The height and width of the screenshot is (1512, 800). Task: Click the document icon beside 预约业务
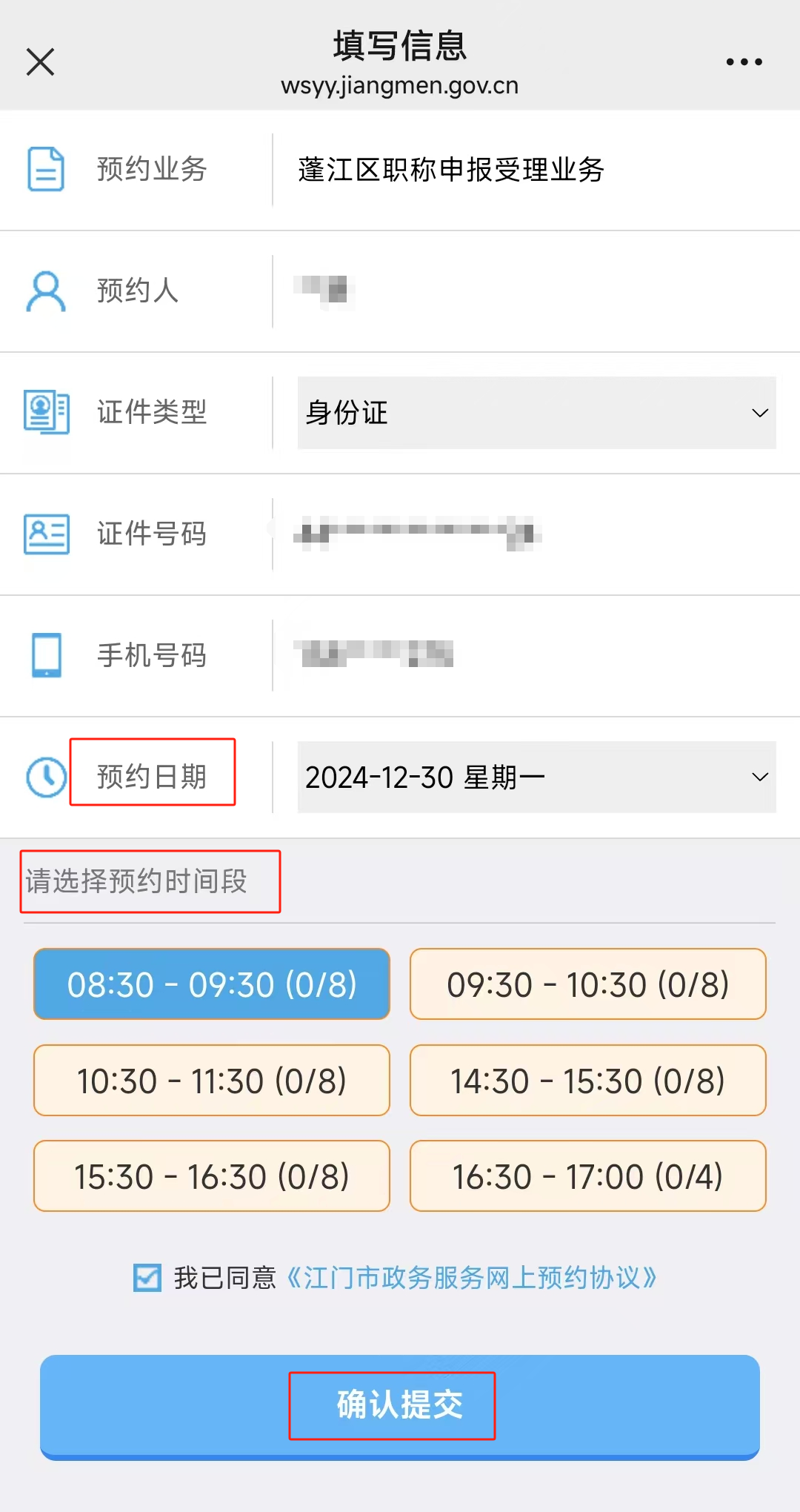click(x=46, y=169)
